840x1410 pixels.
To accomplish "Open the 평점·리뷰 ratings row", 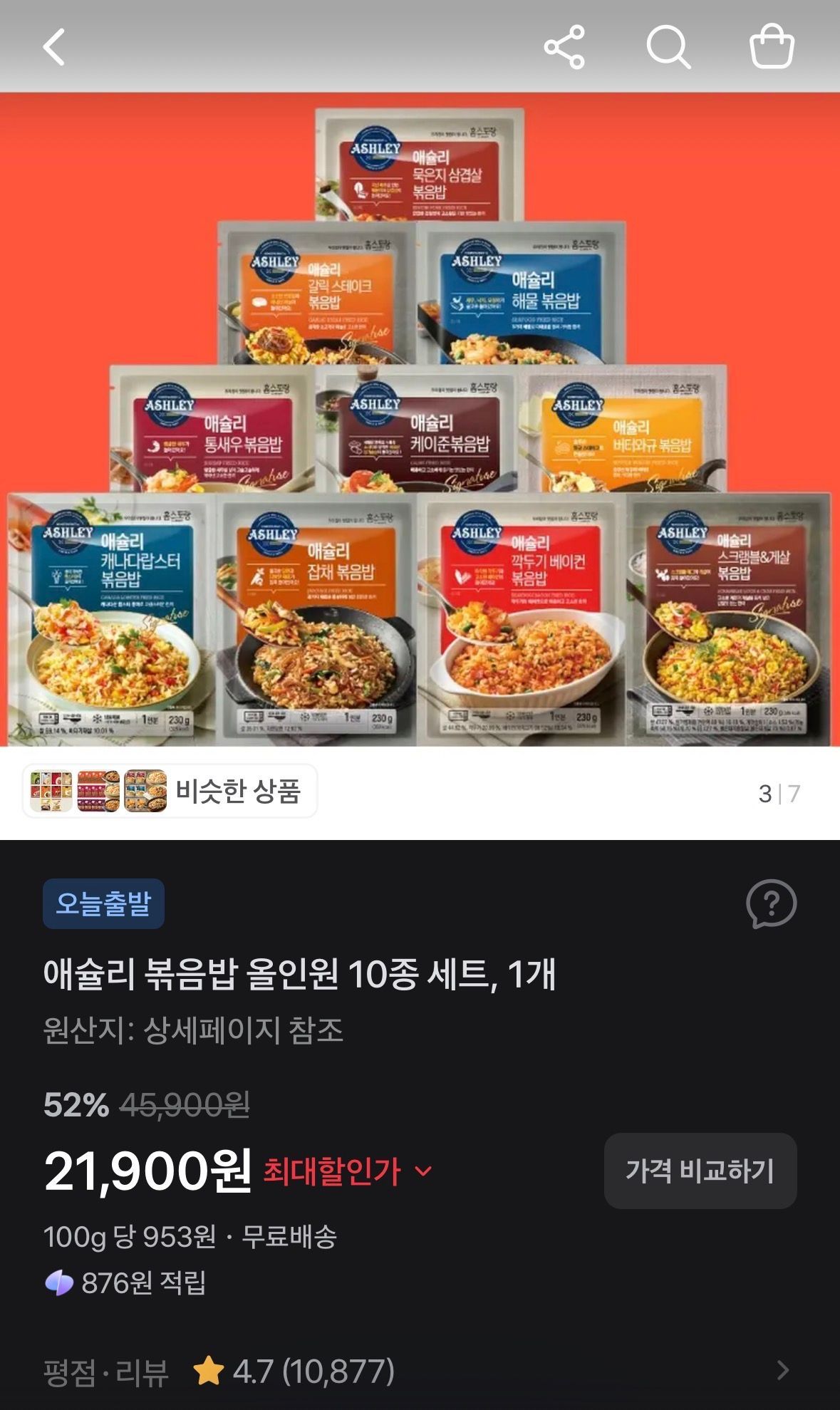I will click(x=420, y=1371).
